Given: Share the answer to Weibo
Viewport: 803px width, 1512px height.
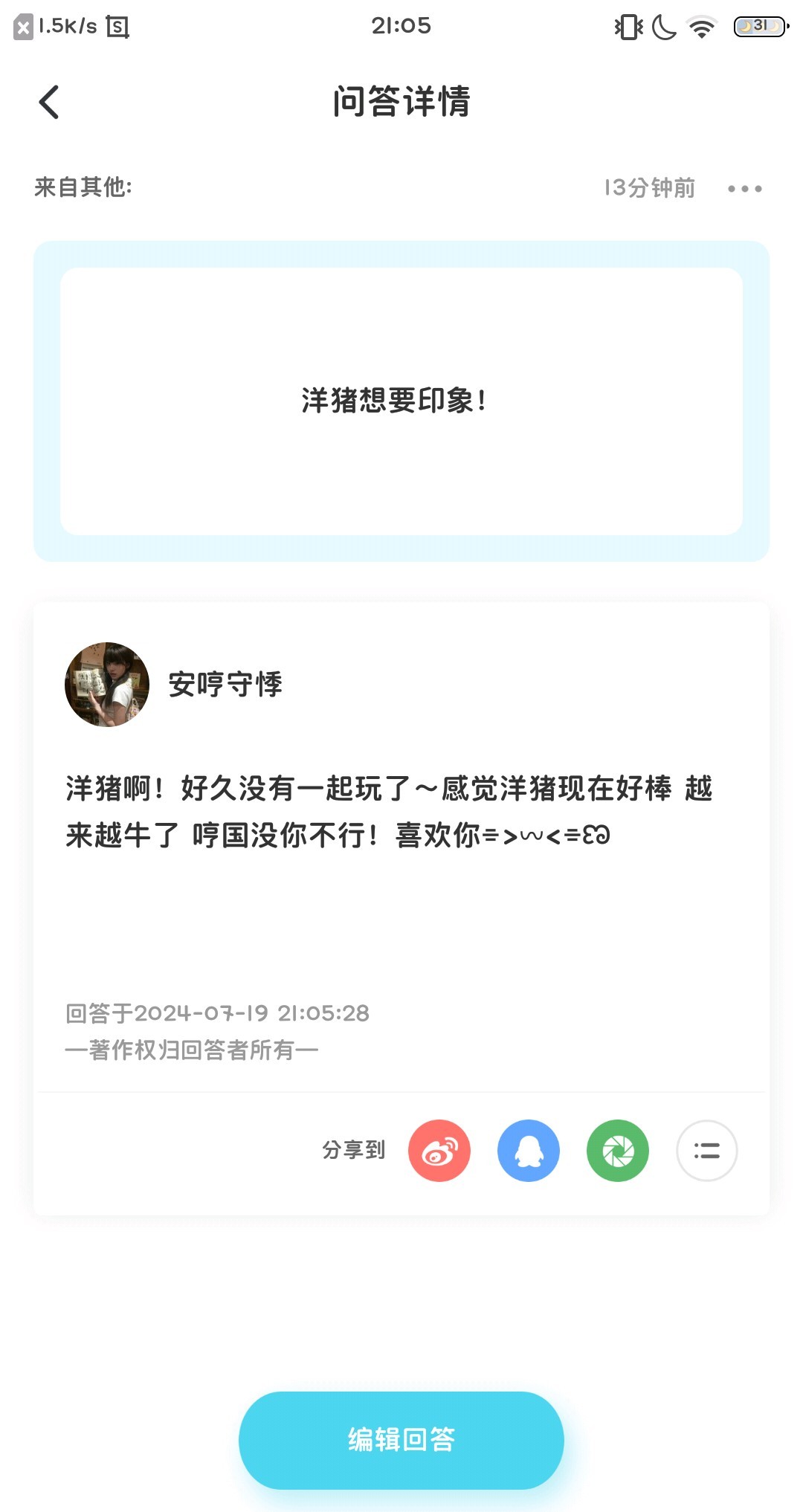Looking at the screenshot, I should [439, 1151].
